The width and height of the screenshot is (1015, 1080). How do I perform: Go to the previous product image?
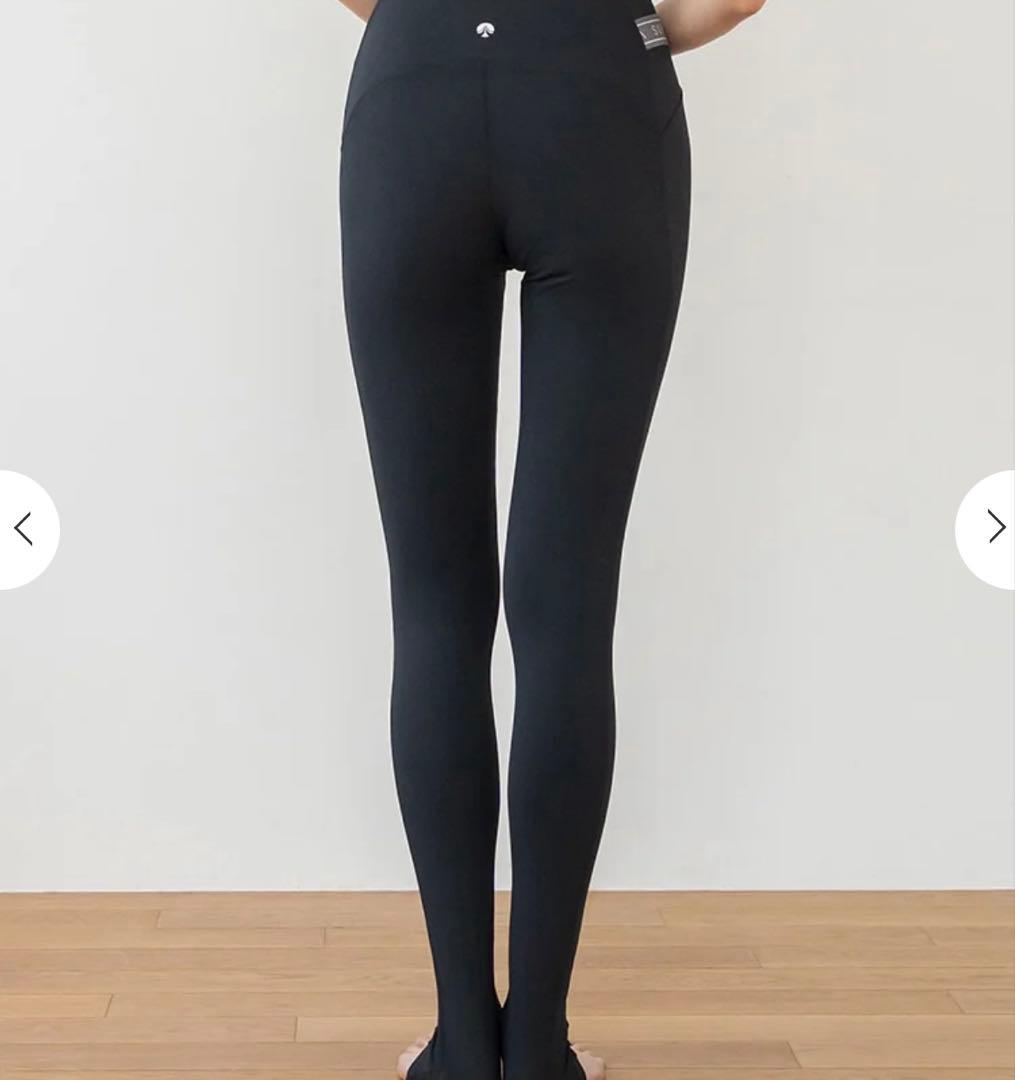tap(24, 529)
